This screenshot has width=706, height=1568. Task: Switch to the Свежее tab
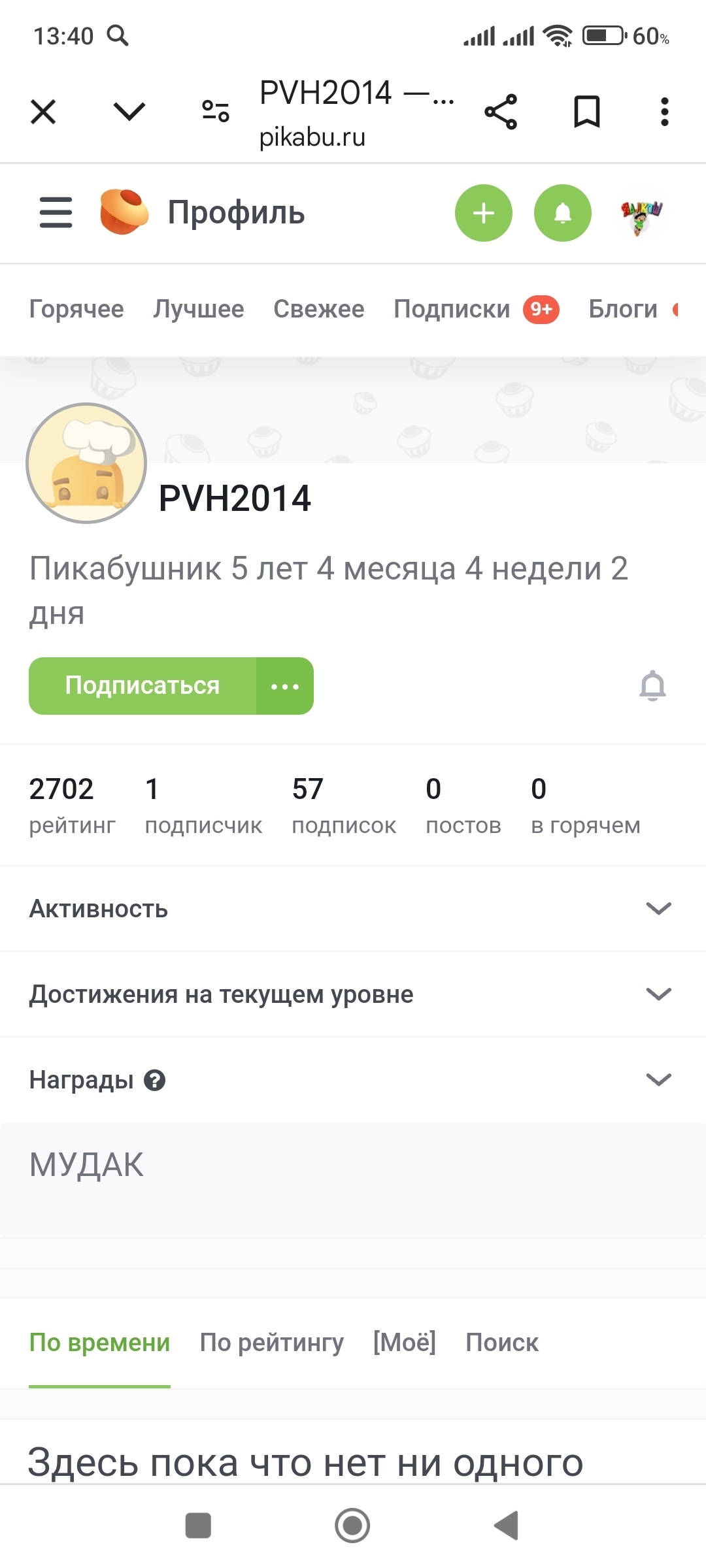(319, 309)
